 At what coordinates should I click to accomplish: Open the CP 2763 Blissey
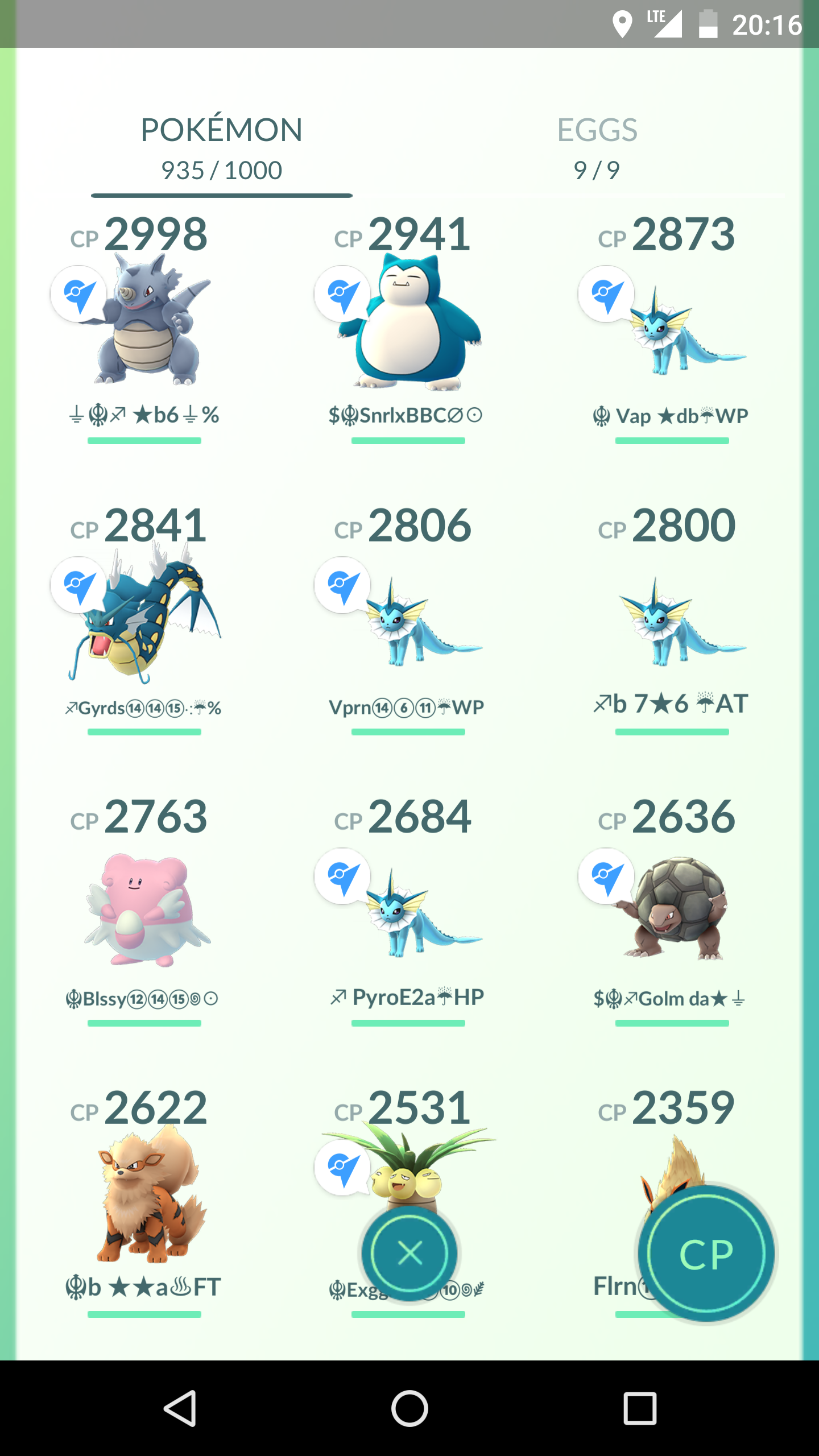click(144, 910)
